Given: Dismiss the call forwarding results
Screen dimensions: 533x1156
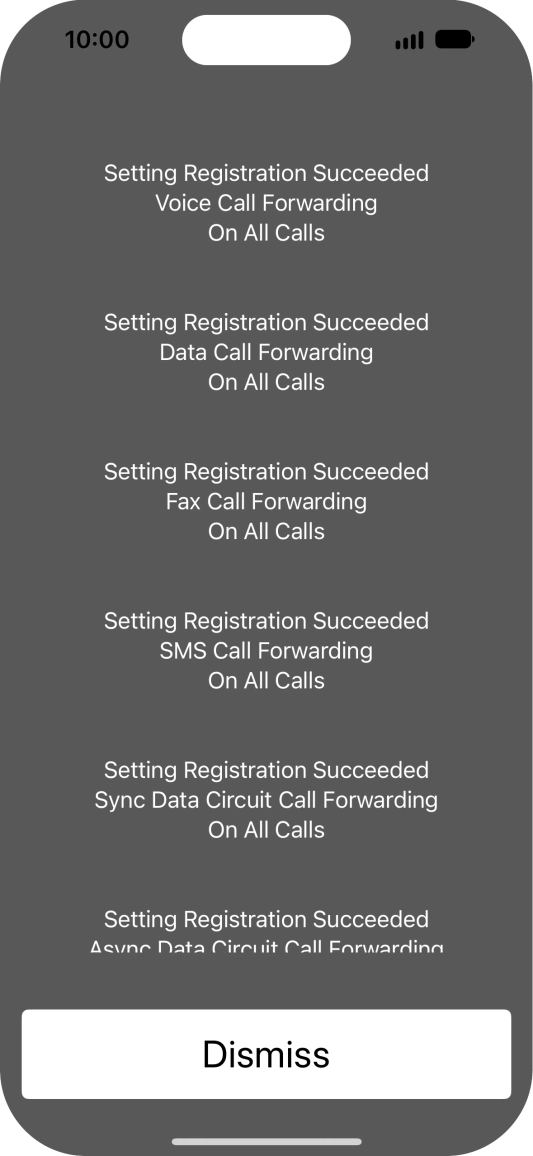Looking at the screenshot, I should click(x=266, y=1054).
